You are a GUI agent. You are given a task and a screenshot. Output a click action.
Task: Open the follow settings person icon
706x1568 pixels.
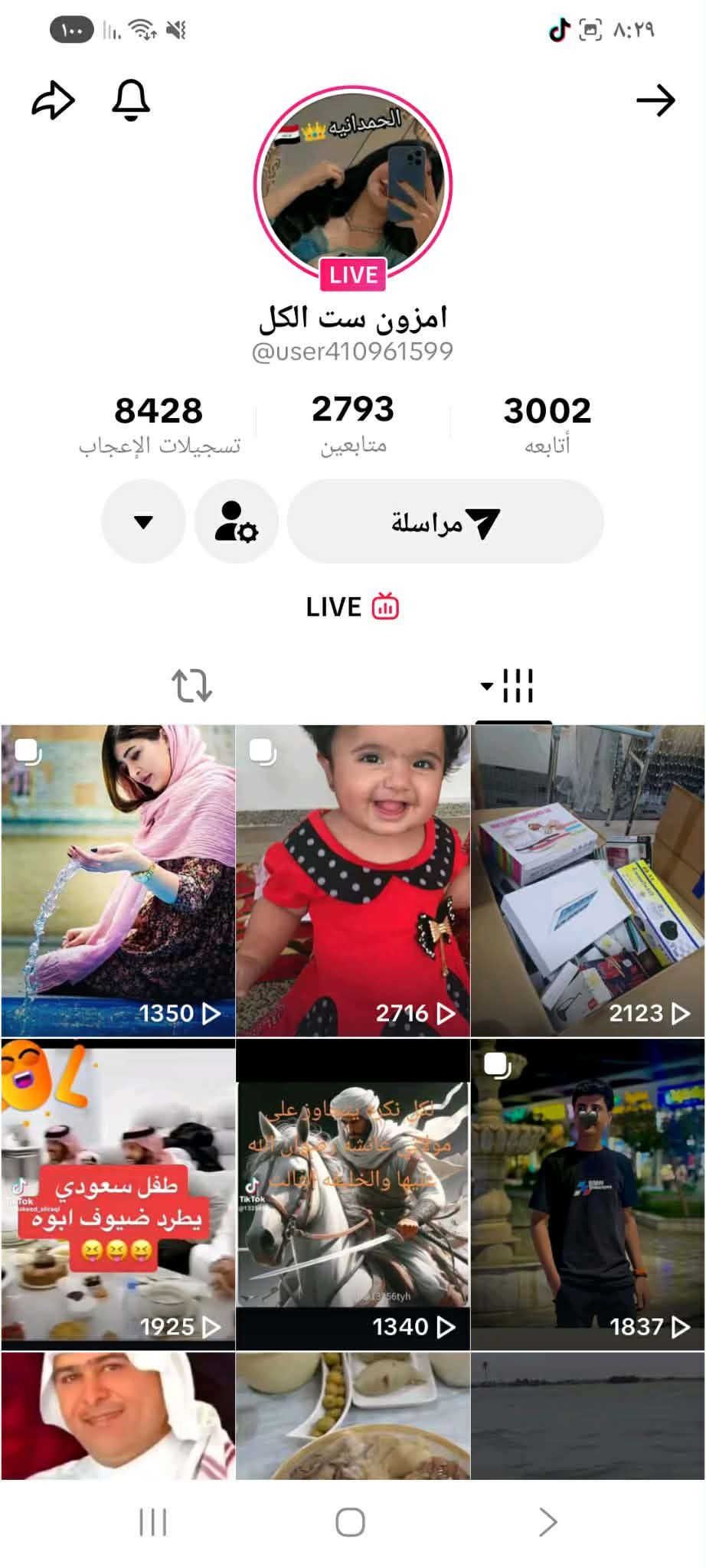(x=236, y=522)
